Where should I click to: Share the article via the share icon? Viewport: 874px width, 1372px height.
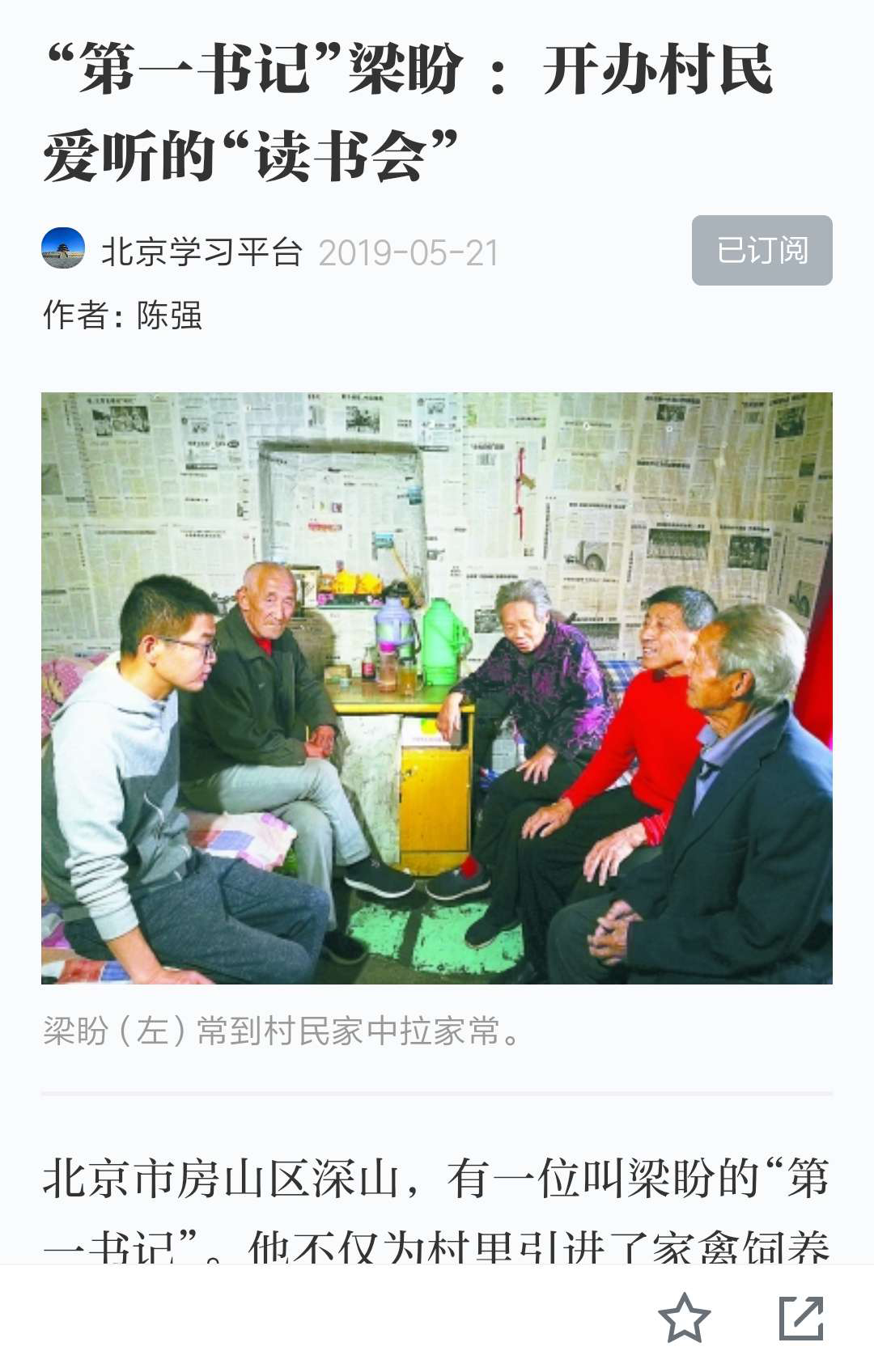pos(800,1318)
